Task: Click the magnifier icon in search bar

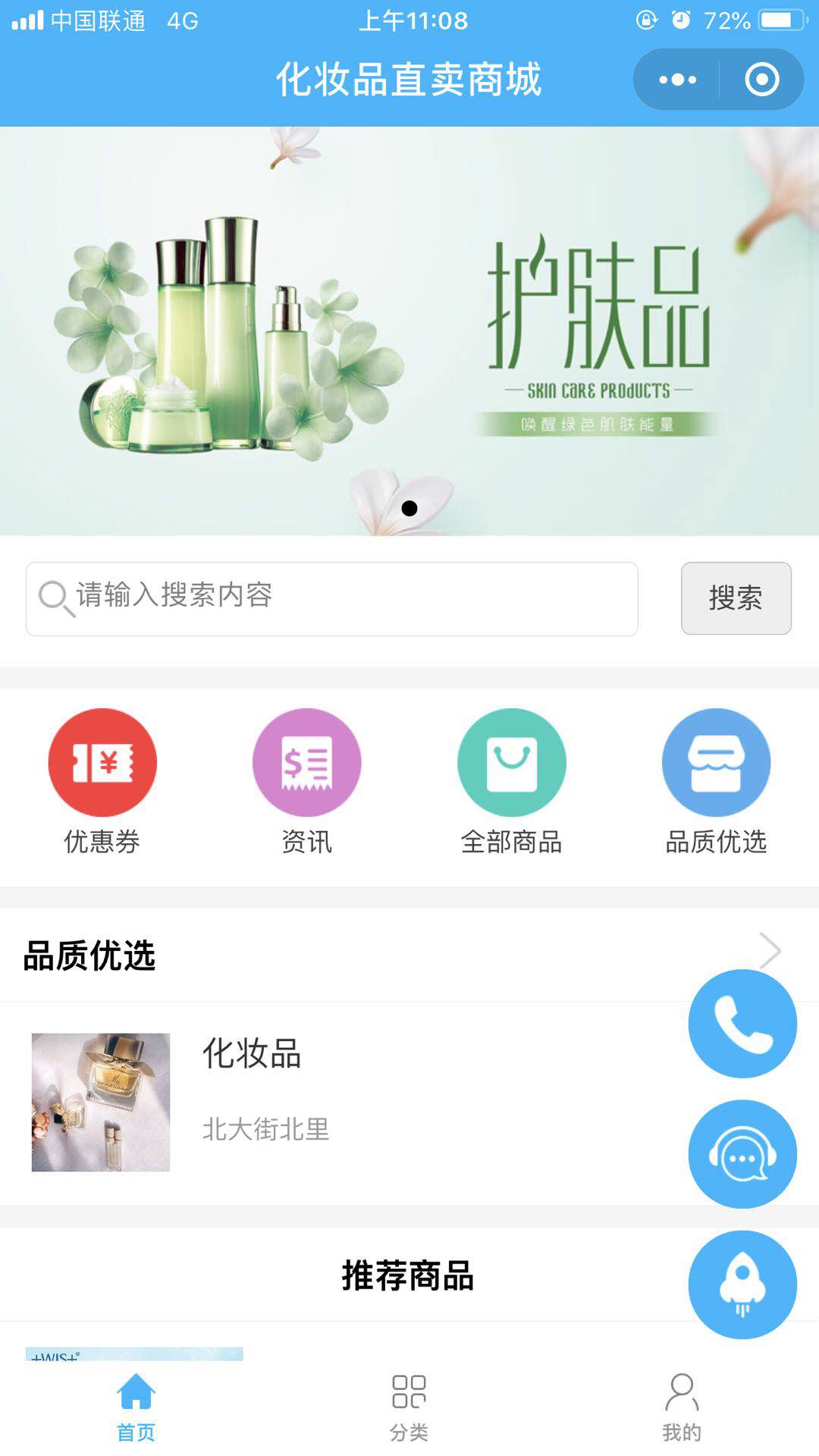Action: coord(53,598)
